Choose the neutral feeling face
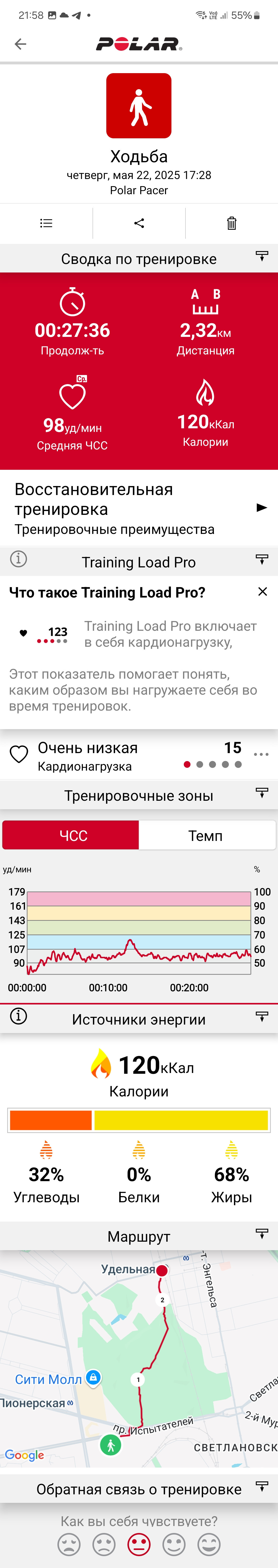The image size is (278, 1568). 139,1545
